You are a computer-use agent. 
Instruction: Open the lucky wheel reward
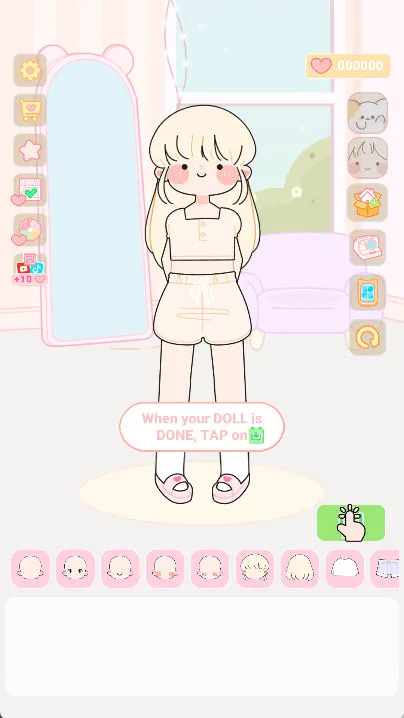(29, 230)
